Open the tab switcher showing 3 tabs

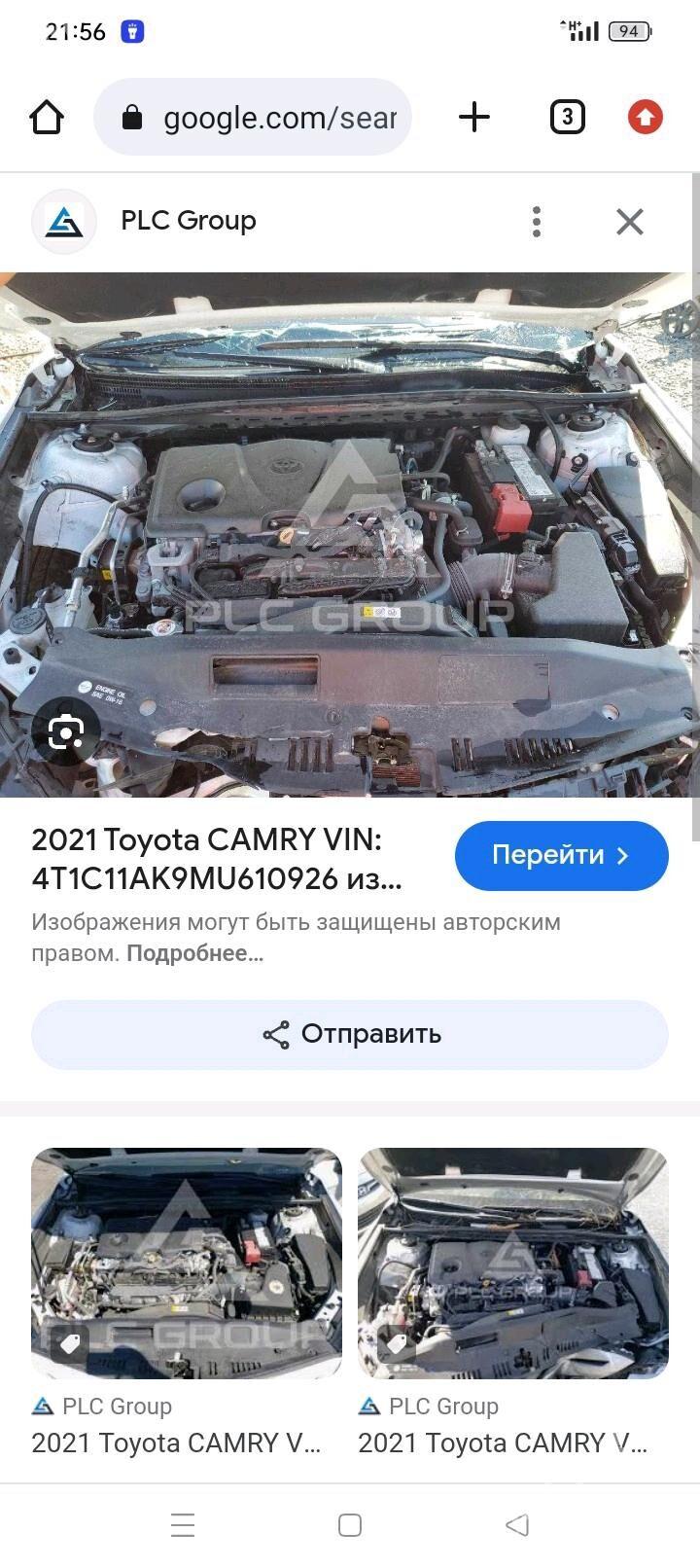click(x=567, y=117)
